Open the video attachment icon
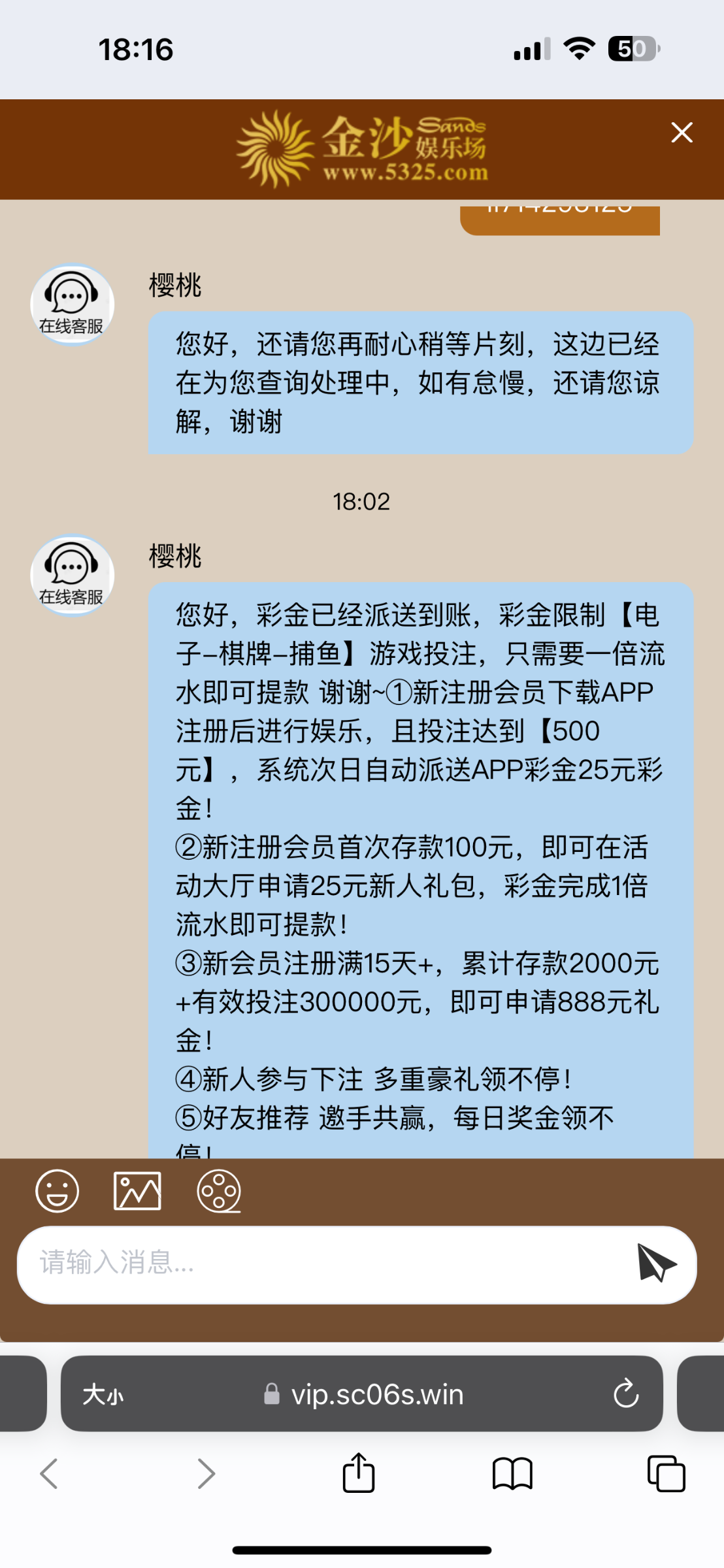 tap(219, 1190)
